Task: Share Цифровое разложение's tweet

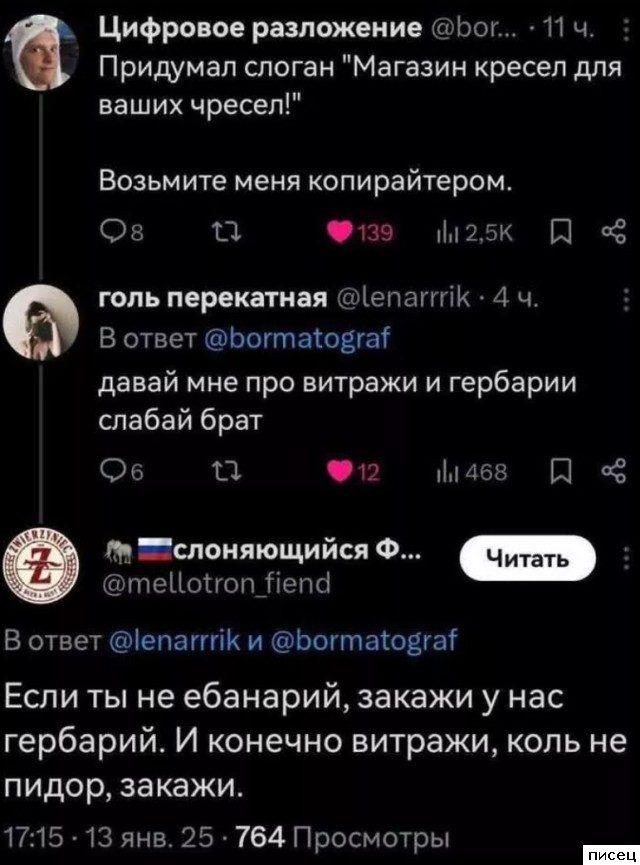Action: (x=605, y=236)
